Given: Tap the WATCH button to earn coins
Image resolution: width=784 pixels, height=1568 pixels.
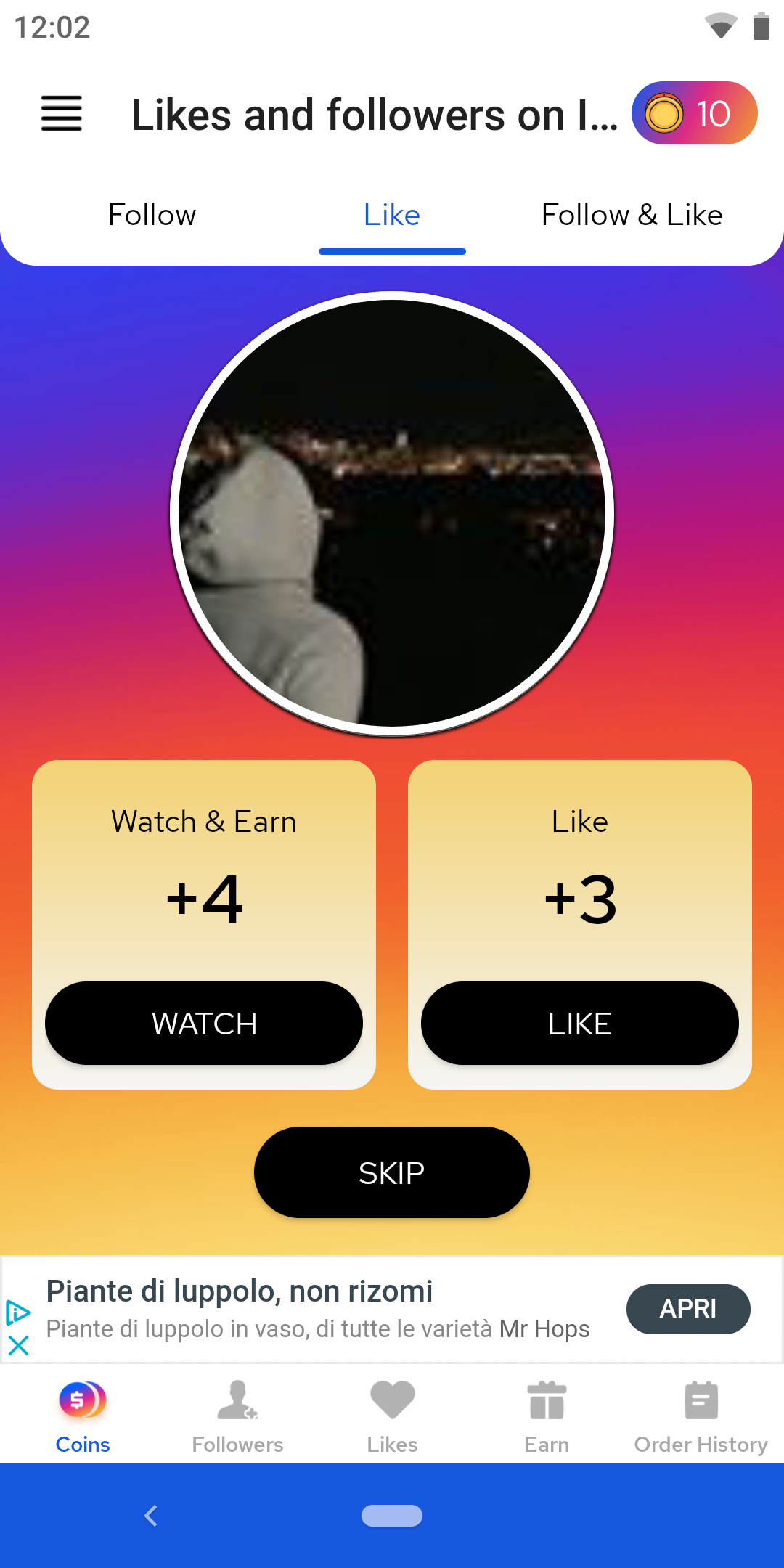Looking at the screenshot, I should tap(204, 1024).
